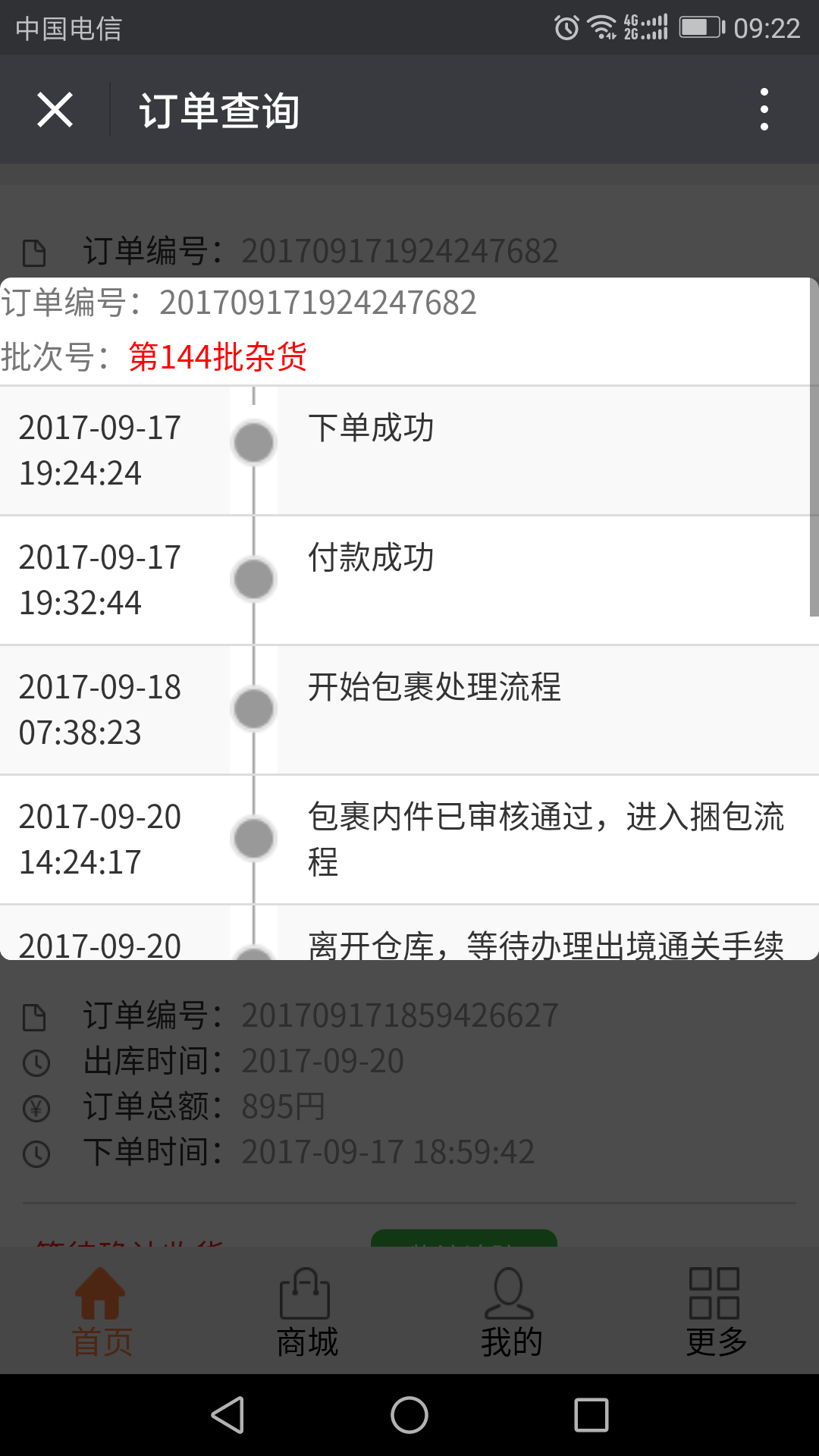Screen dimensions: 819x1456
Task: Tap the system home button
Action: pyautogui.click(x=409, y=1415)
